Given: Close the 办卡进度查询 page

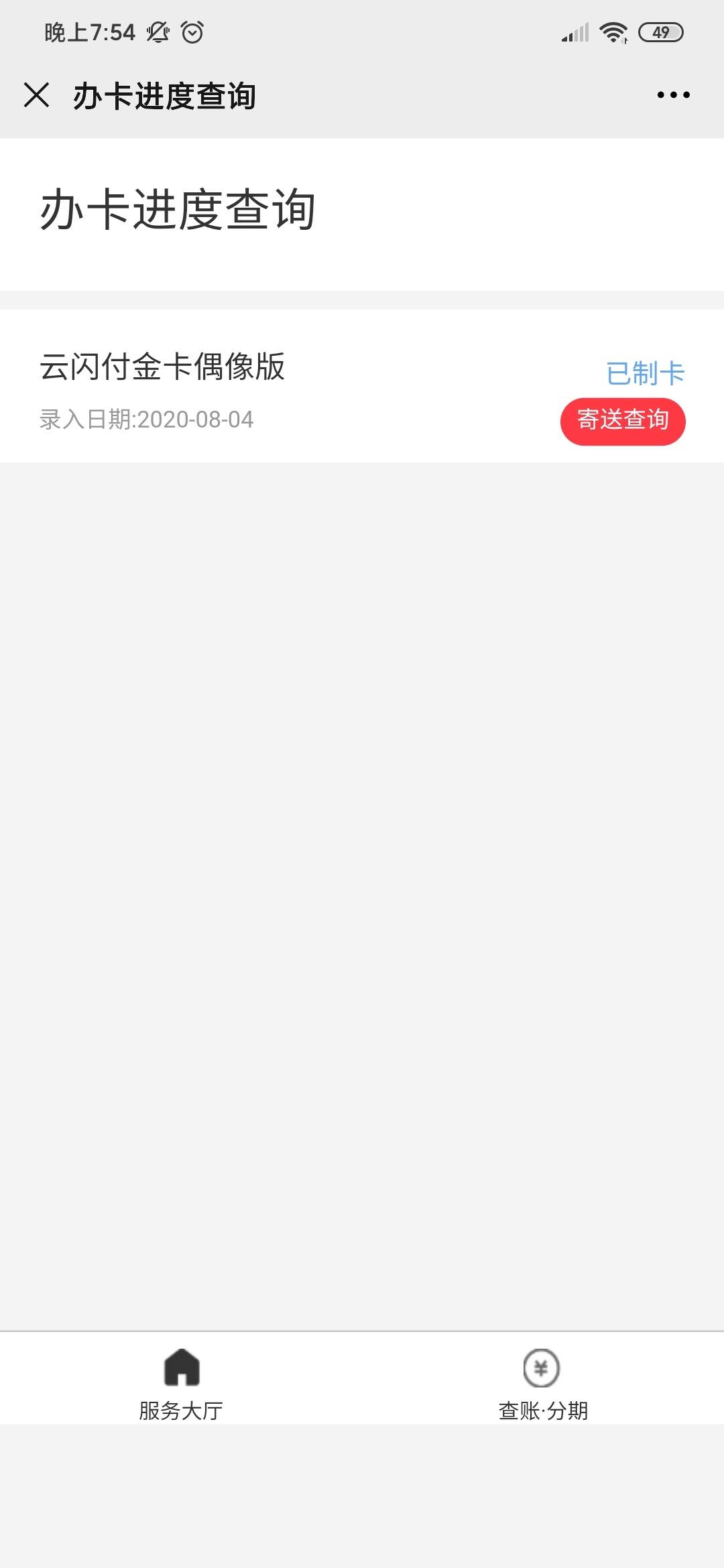Looking at the screenshot, I should coord(36,94).
